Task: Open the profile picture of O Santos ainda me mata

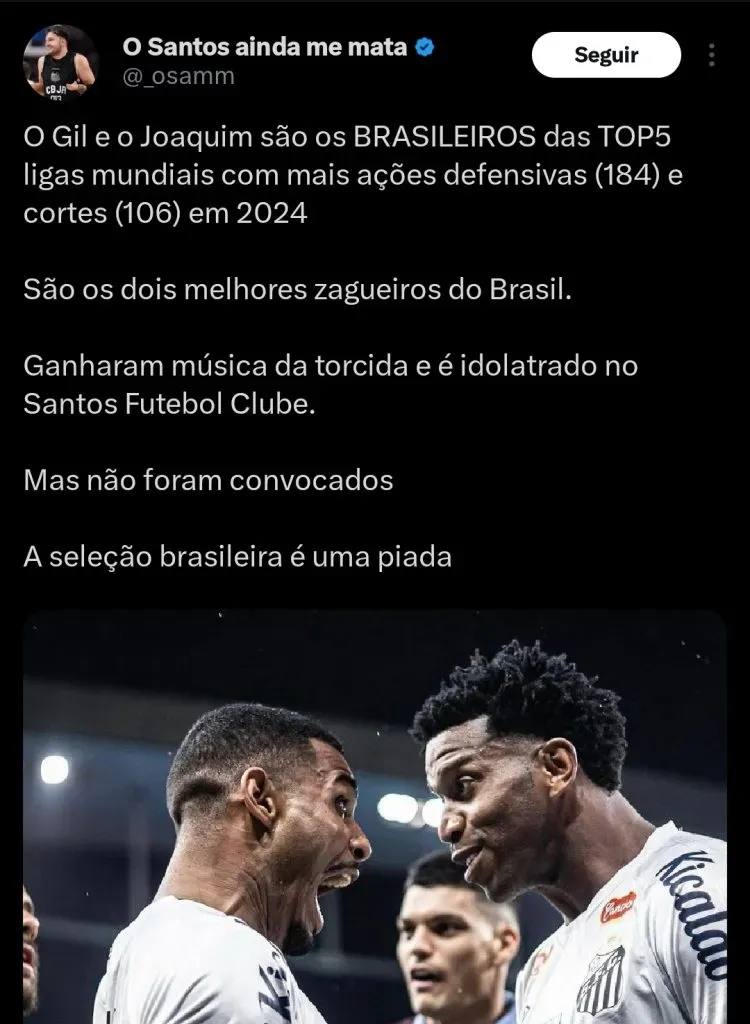Action: (60, 62)
